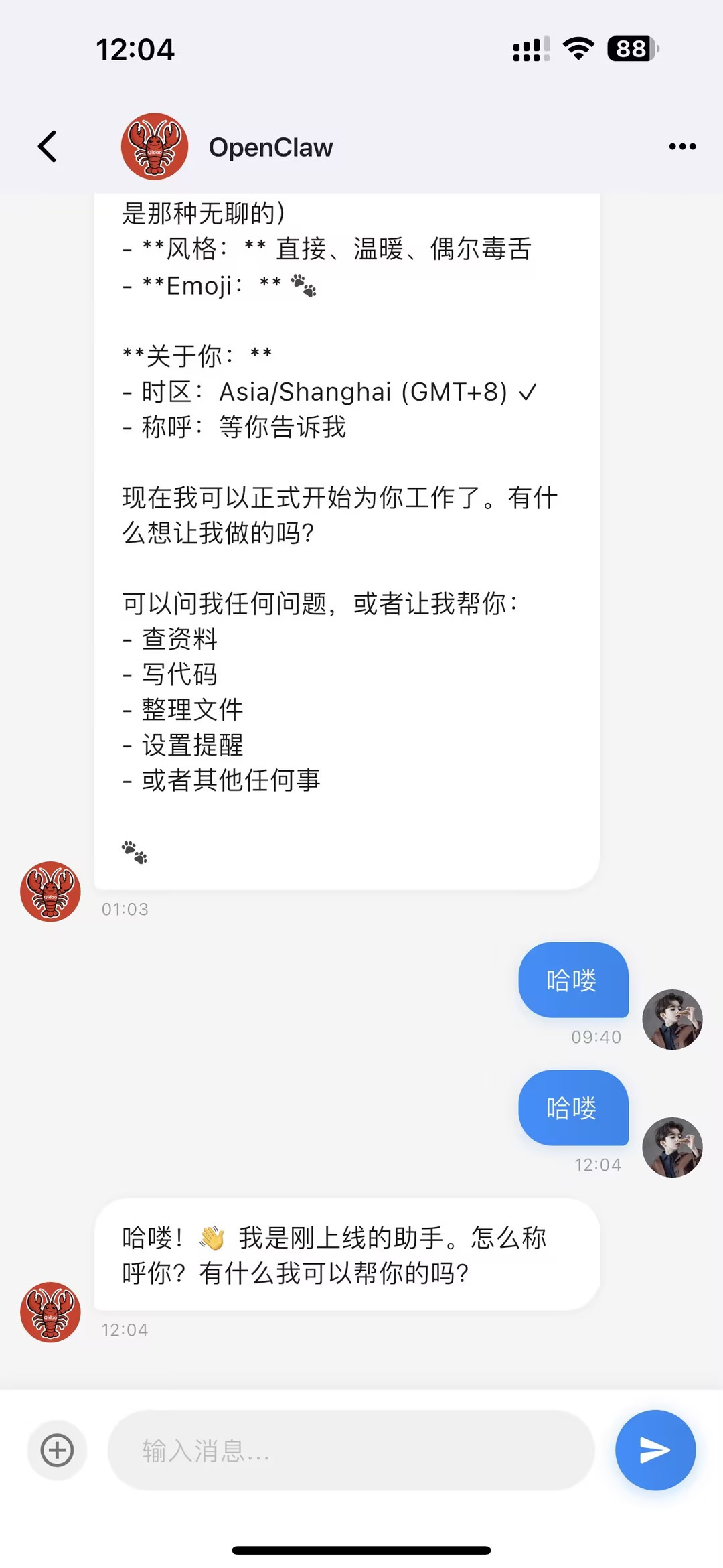723x1568 pixels.
Task: Open the OpenClaw lobster avatar
Action: pyautogui.click(x=155, y=146)
